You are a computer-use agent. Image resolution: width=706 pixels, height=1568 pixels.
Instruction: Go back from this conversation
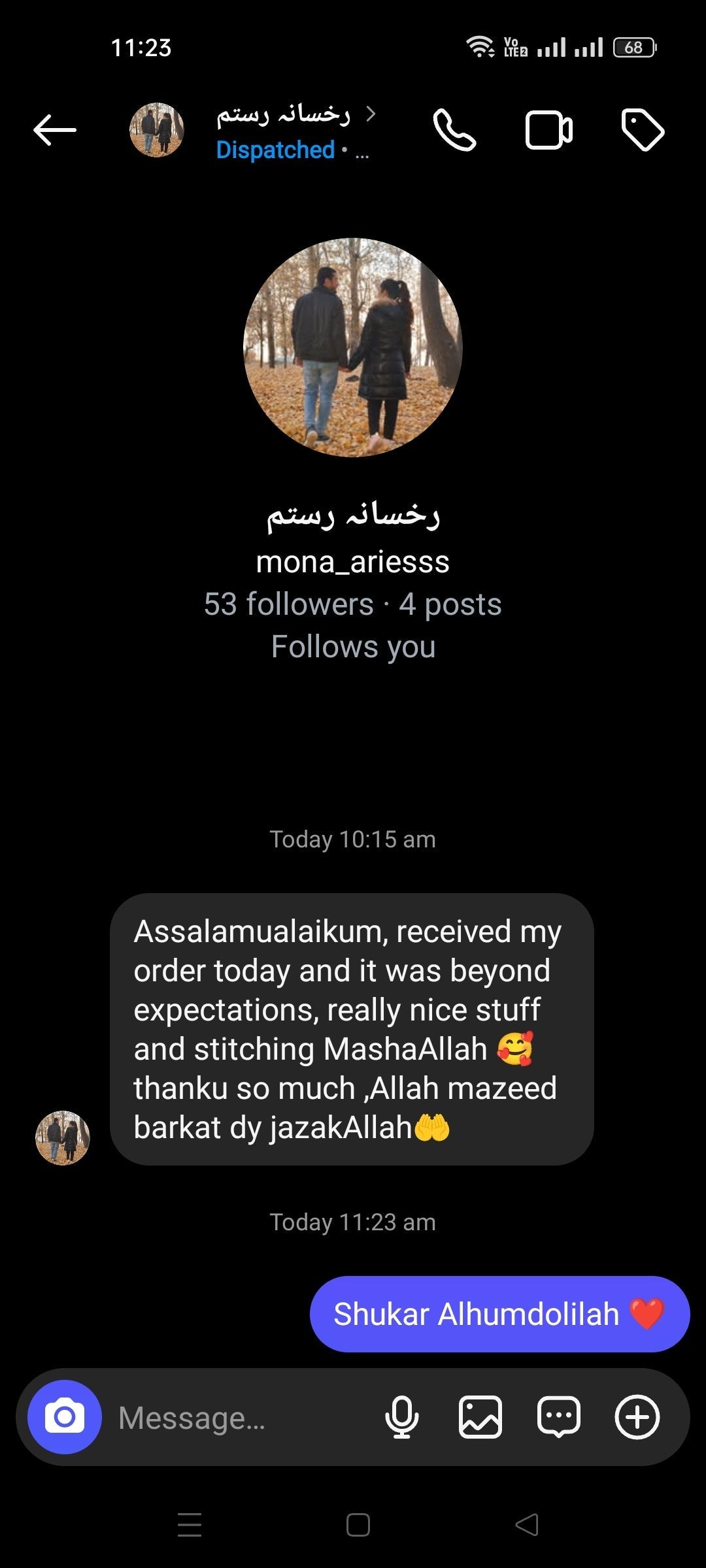click(55, 130)
